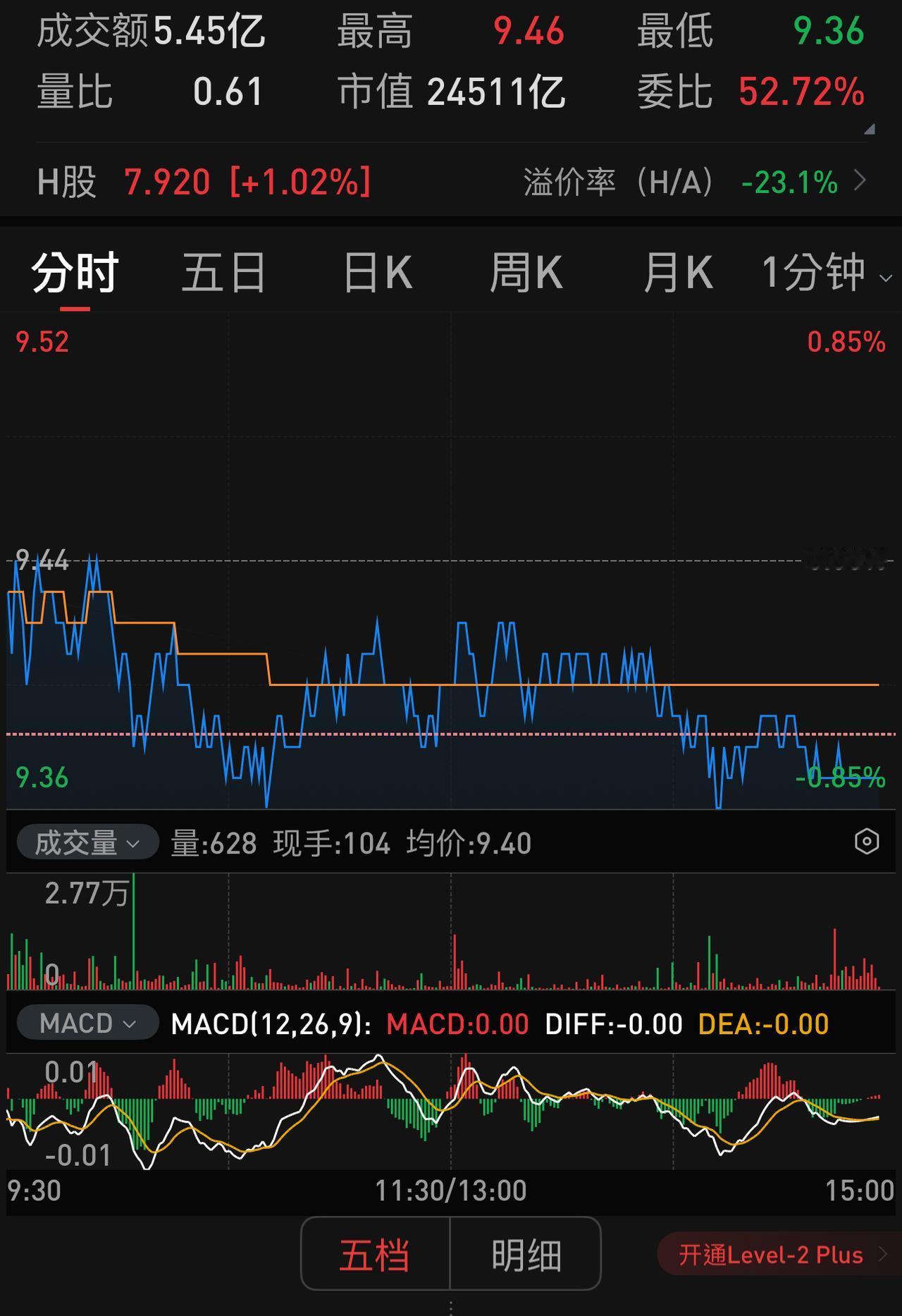The image size is (902, 1316).
Task: Open the 成交量 indicator selector
Action: pos(85,842)
